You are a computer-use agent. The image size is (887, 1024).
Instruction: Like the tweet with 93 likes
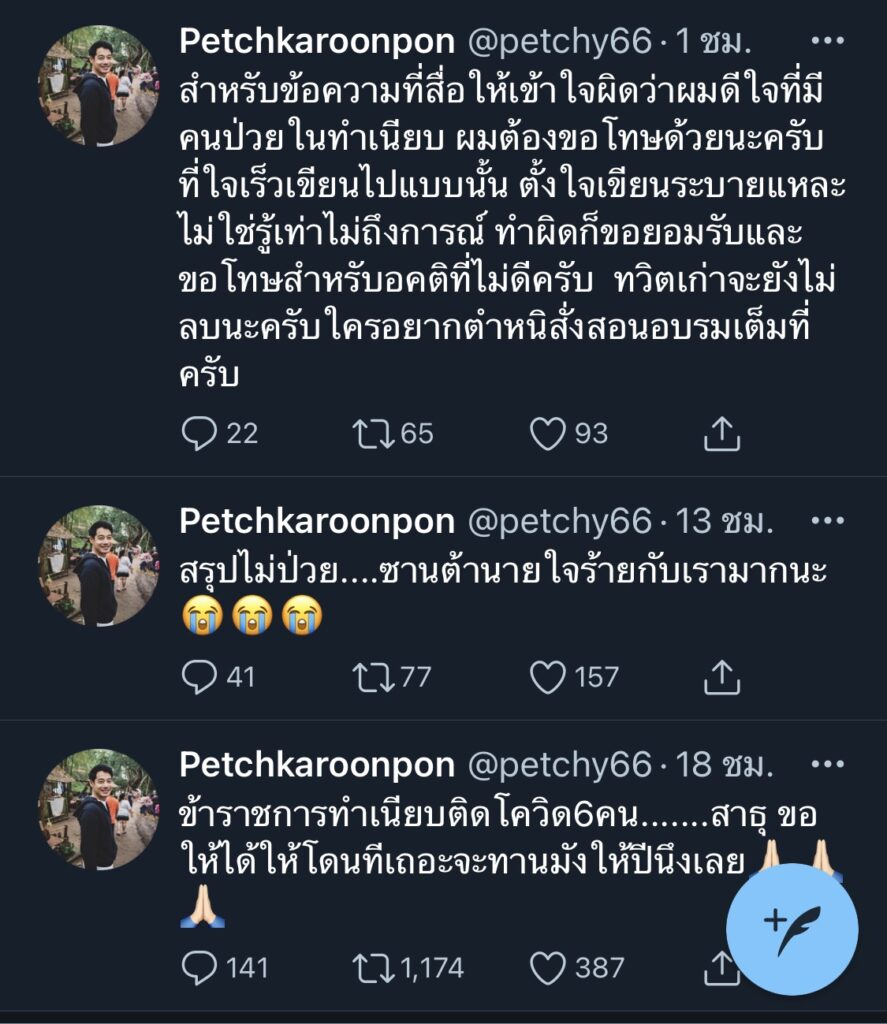click(547, 433)
